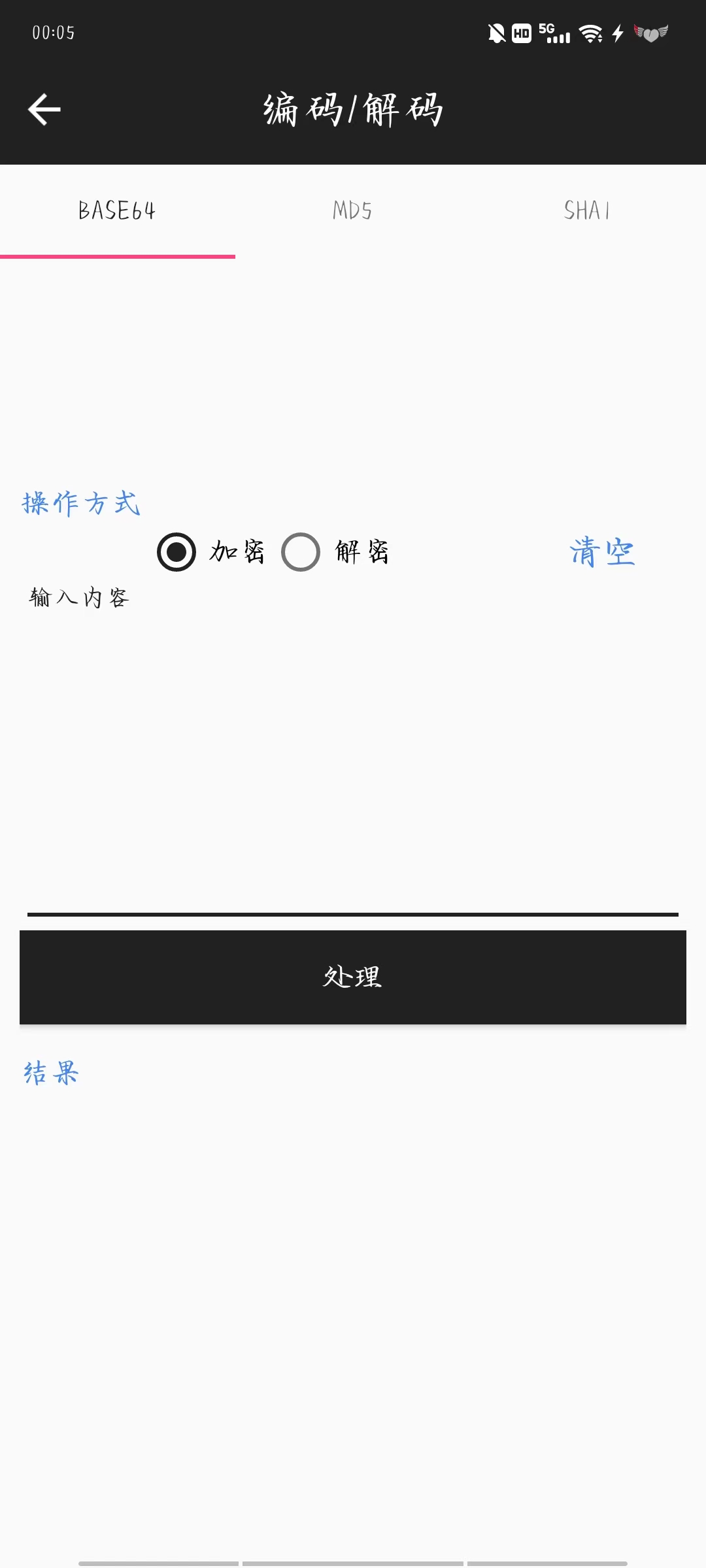Tap the back arrow to return
This screenshot has height=1568, width=706.
point(44,108)
